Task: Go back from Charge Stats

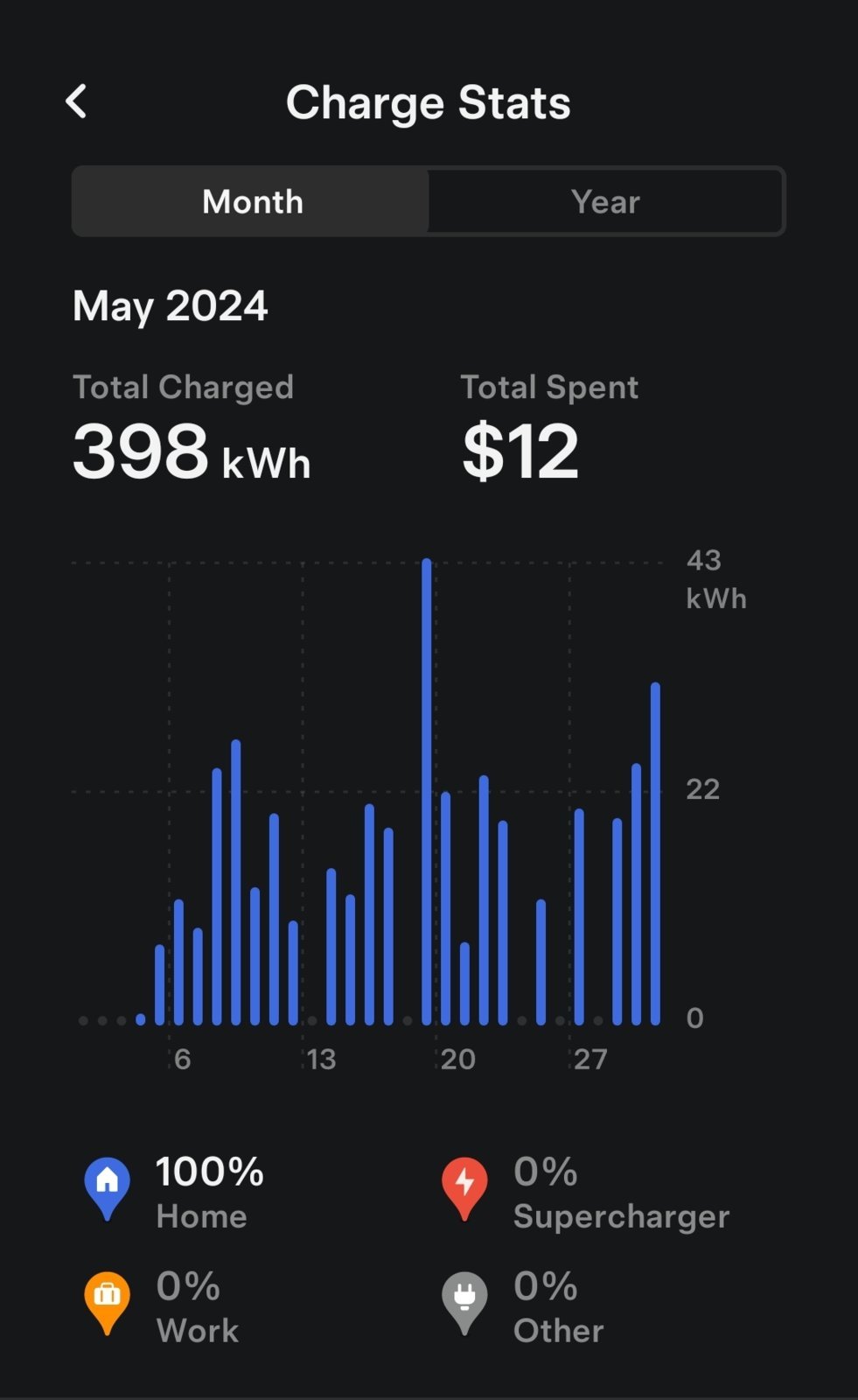Action: 76,101
